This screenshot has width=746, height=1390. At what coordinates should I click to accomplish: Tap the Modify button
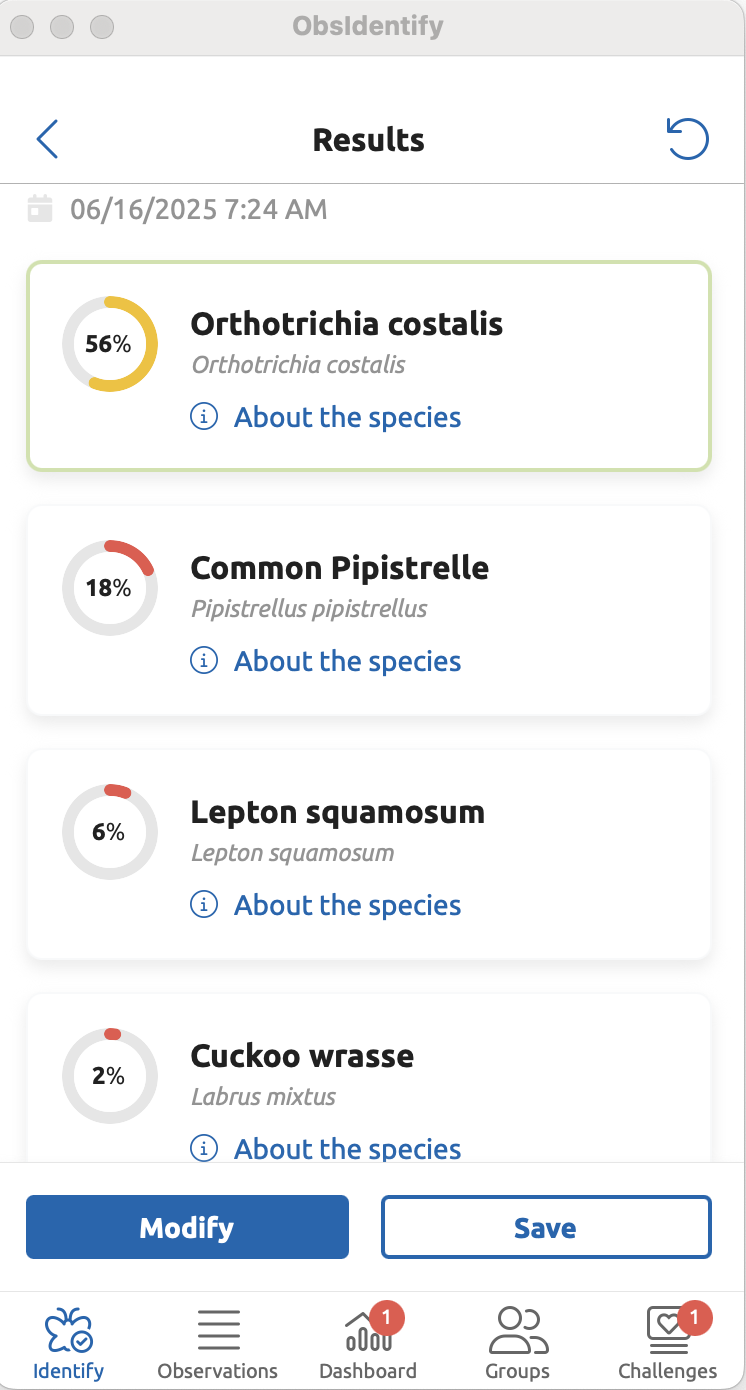point(187,1227)
